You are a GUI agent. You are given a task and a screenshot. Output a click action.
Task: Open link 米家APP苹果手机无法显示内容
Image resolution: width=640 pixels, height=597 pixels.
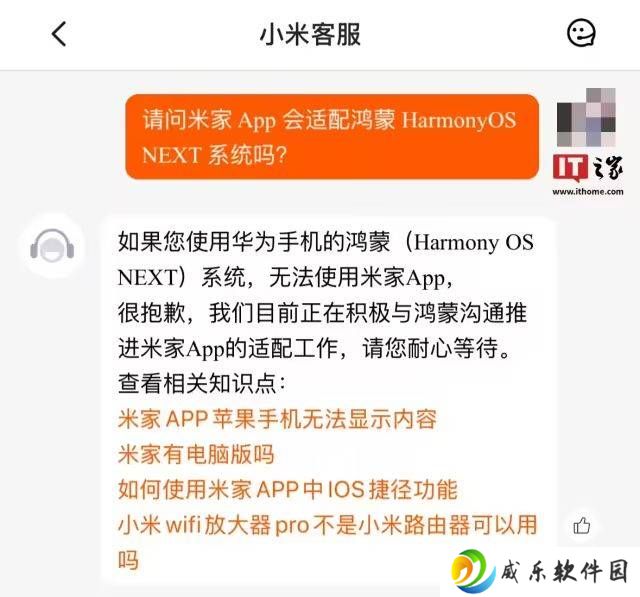(x=277, y=419)
